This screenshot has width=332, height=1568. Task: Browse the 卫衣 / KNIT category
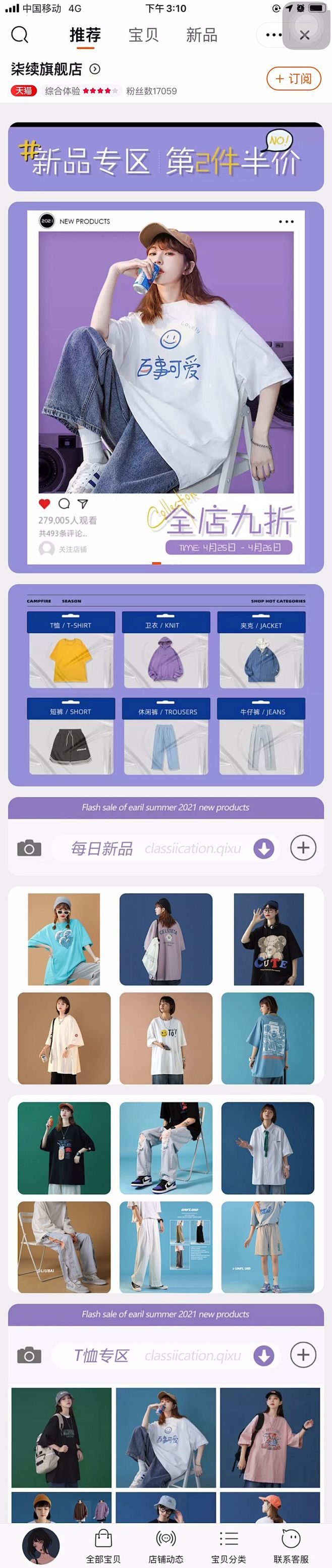[x=165, y=650]
